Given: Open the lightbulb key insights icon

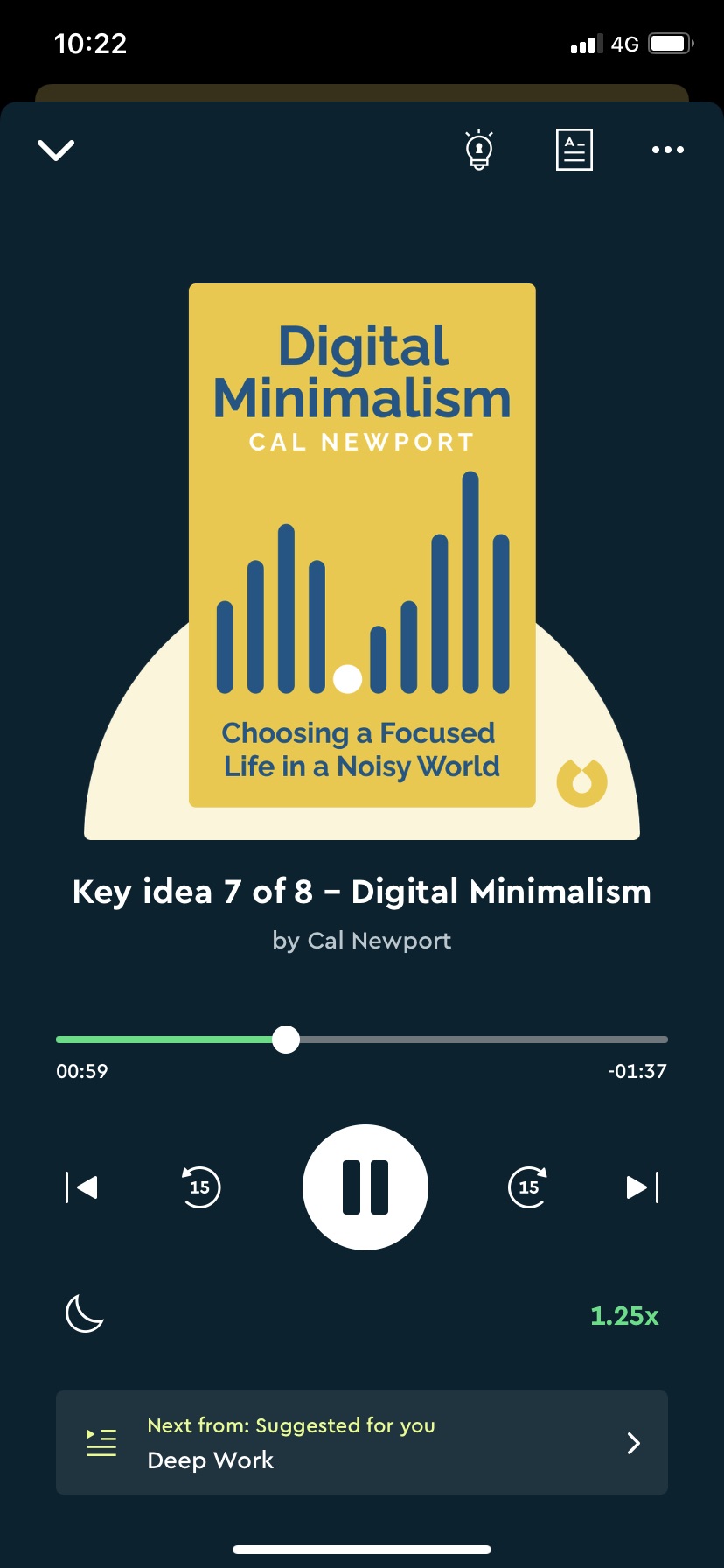Looking at the screenshot, I should (x=479, y=150).
